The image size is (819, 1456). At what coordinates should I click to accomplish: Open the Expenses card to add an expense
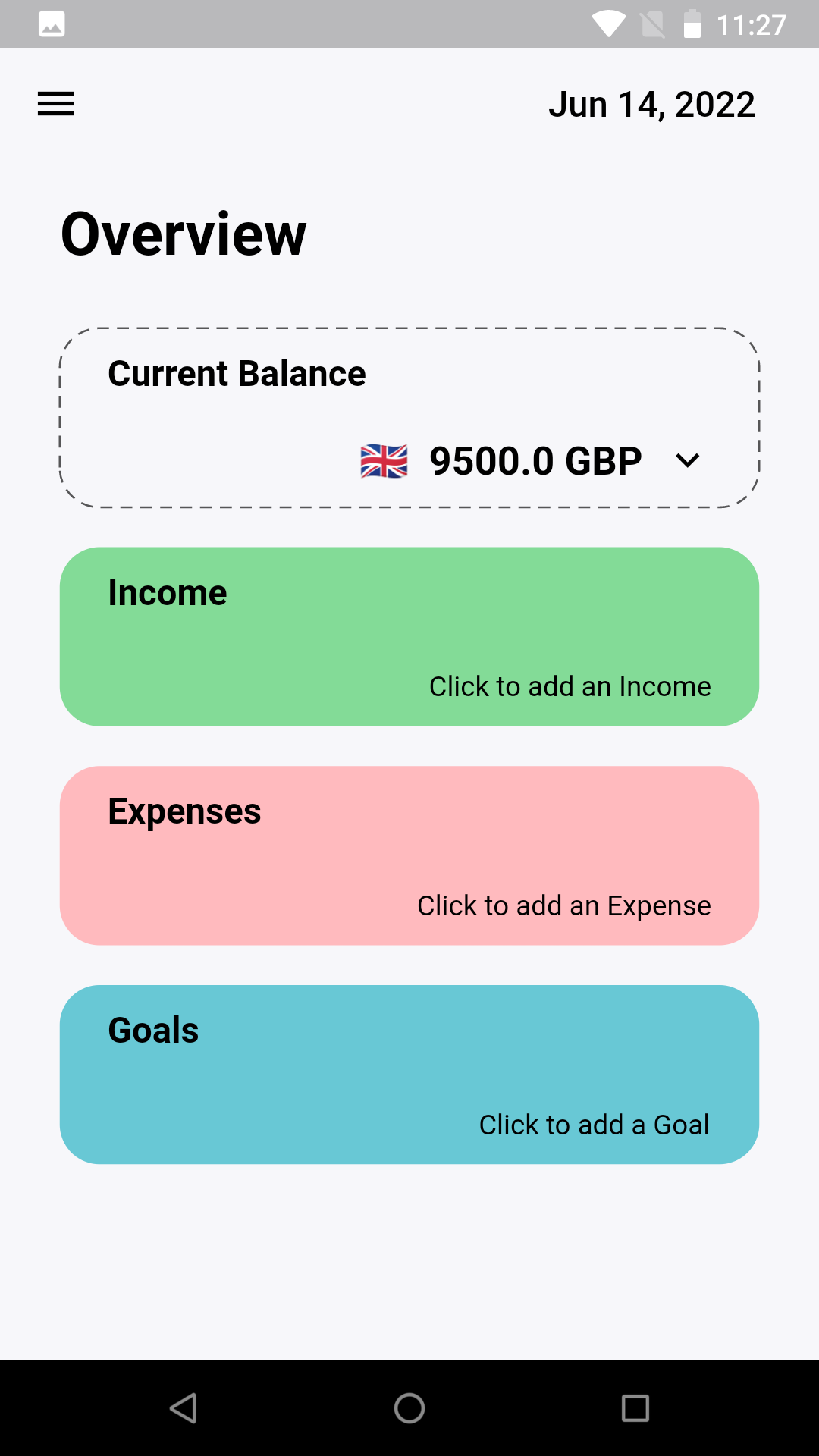click(409, 855)
